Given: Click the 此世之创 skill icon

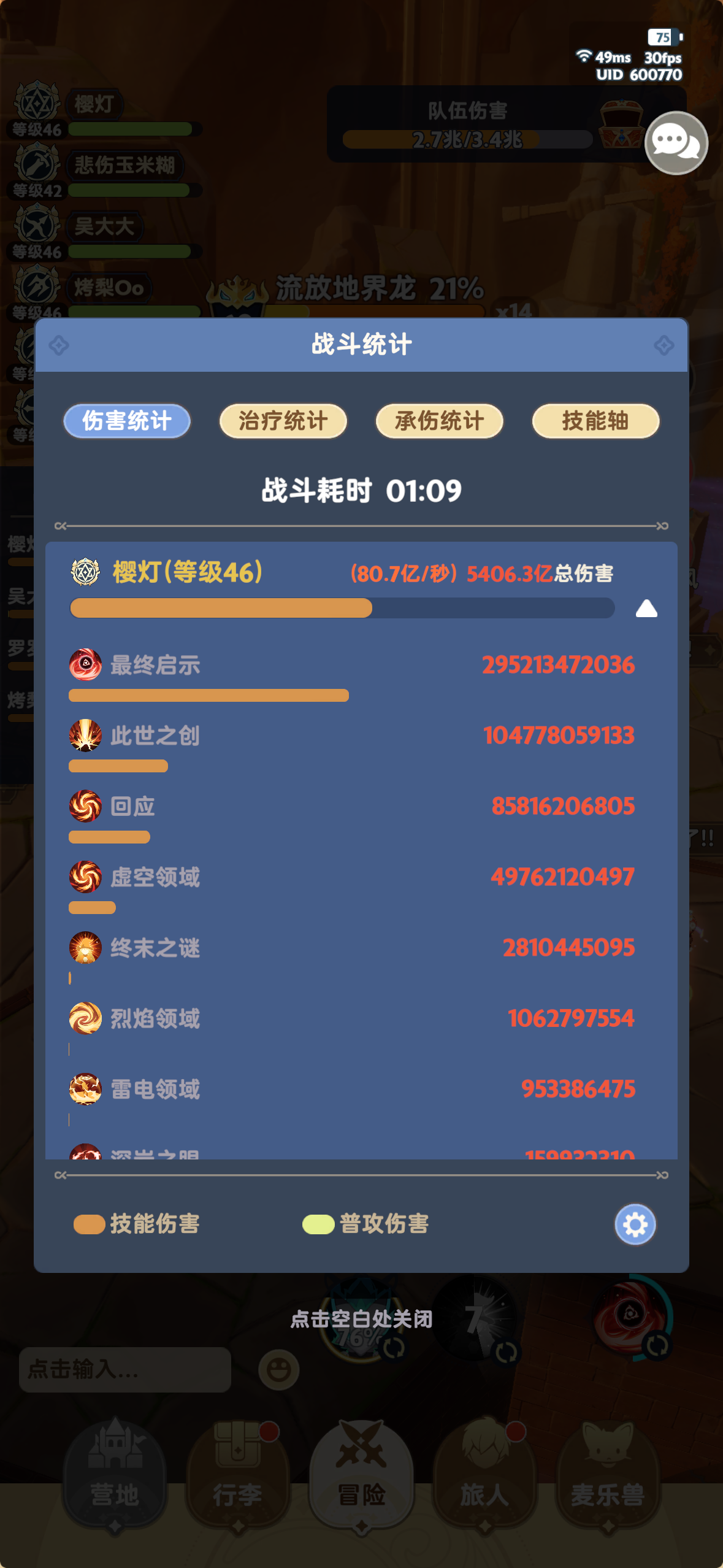Looking at the screenshot, I should 86,735.
